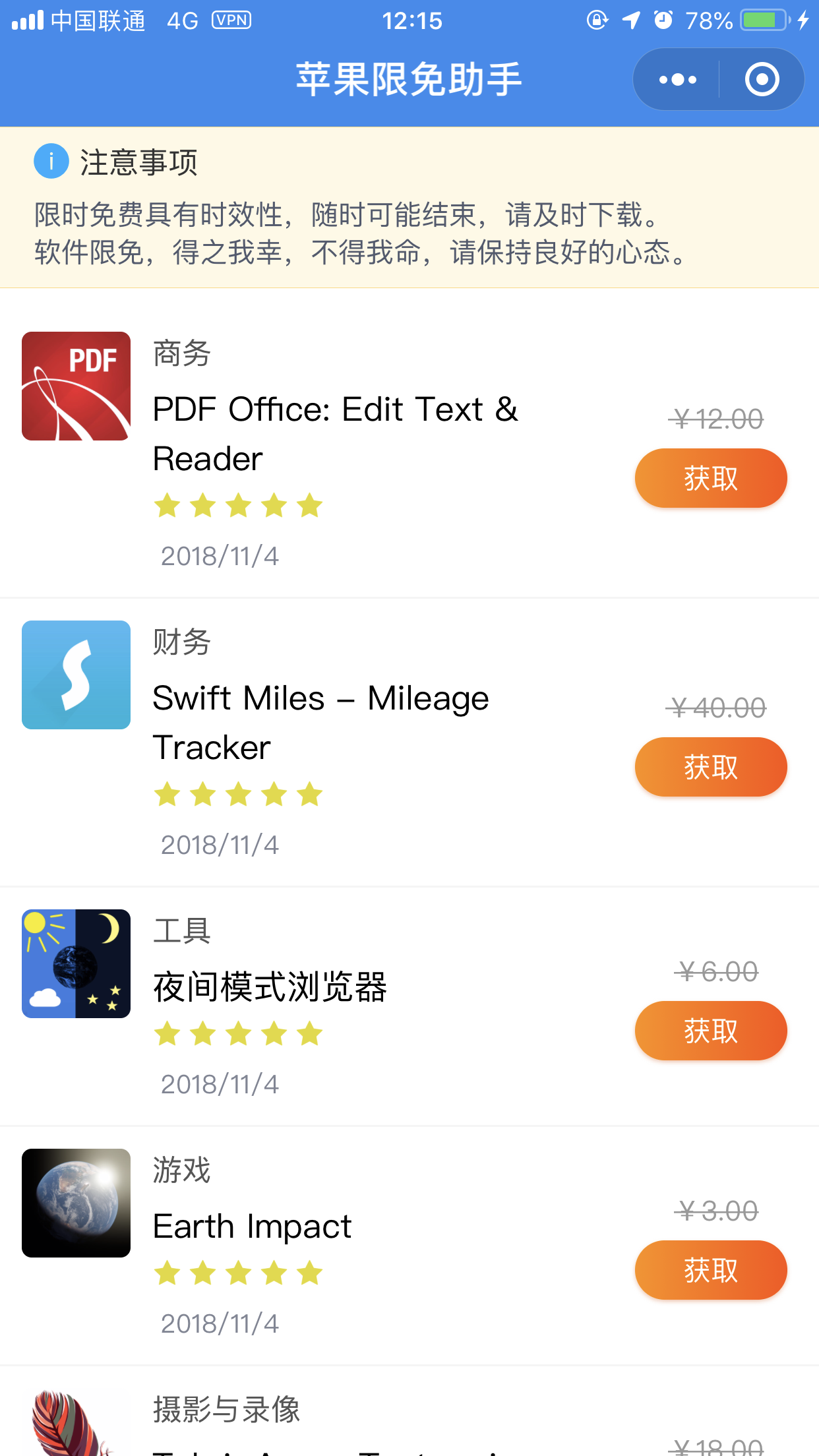This screenshot has width=819, height=1456.
Task: Tap the star rating under Earth Impact
Action: [x=239, y=1273]
